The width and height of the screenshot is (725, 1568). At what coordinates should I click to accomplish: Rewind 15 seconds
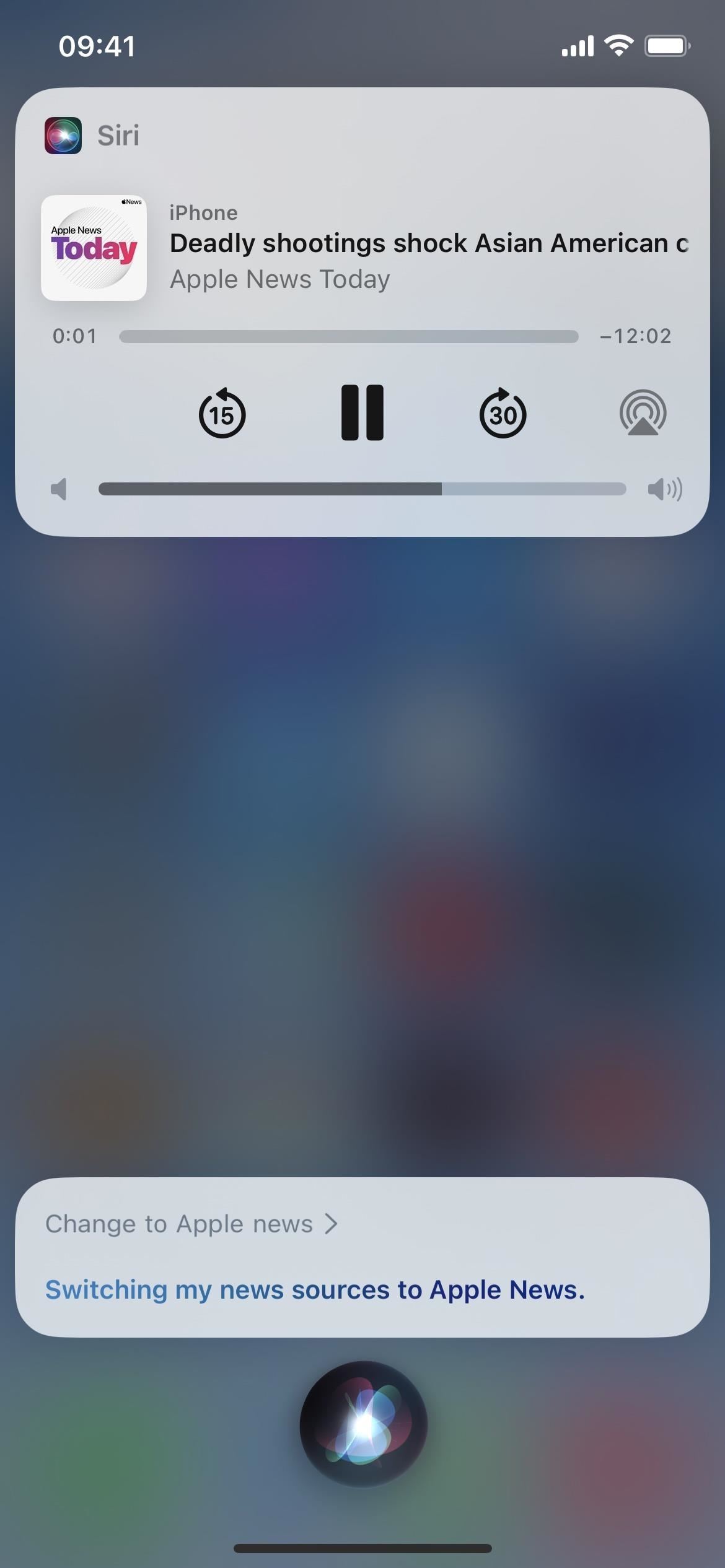222,414
